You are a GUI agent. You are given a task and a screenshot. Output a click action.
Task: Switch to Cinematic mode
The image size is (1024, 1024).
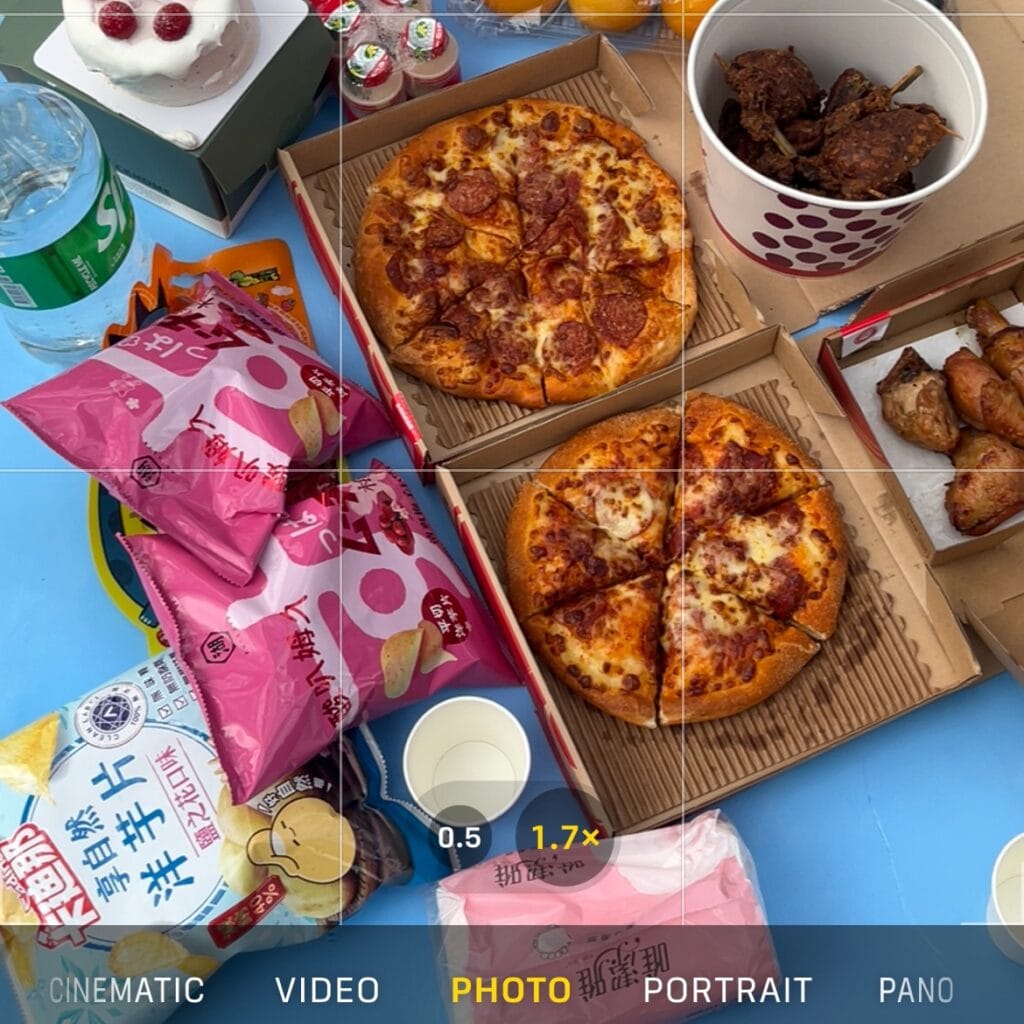click(126, 990)
